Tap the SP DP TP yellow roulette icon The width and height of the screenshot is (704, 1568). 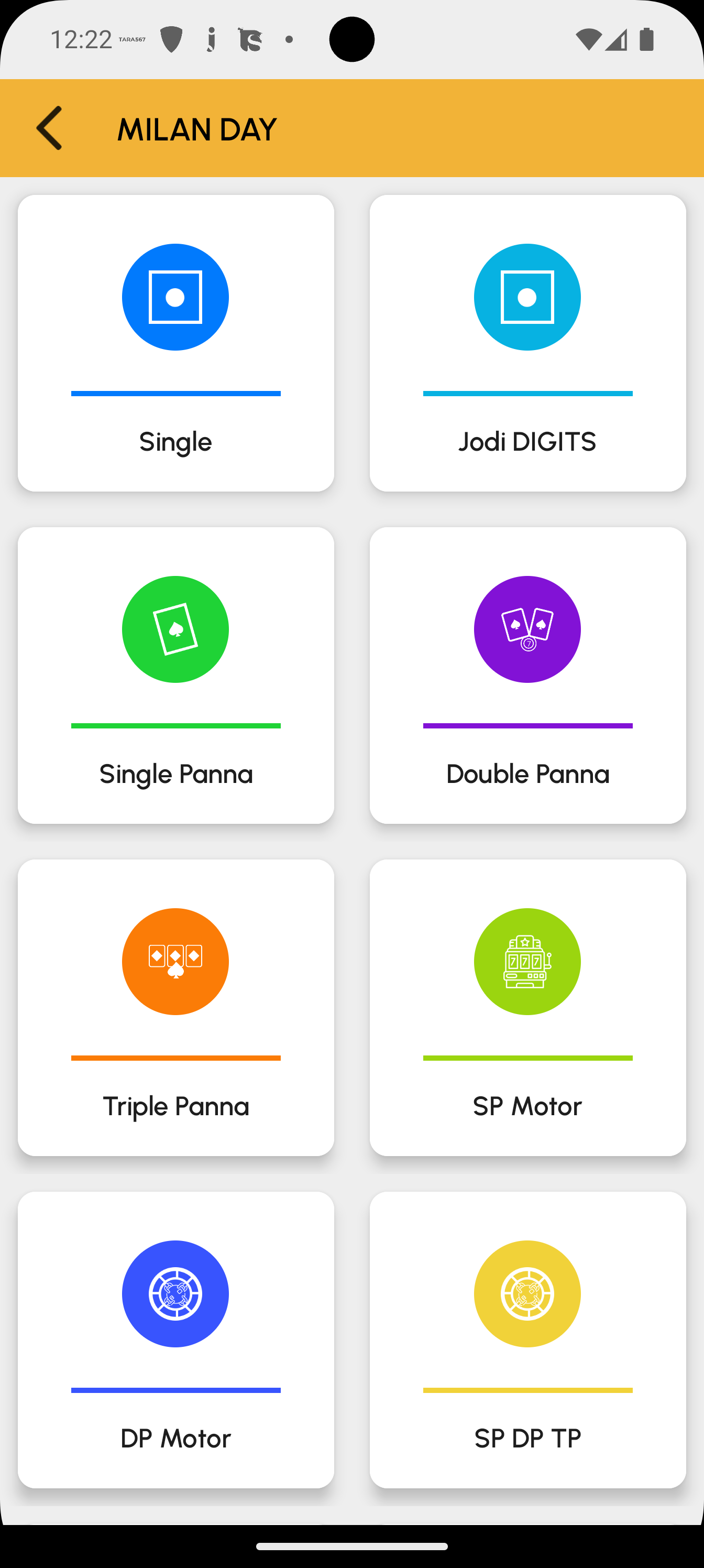click(x=527, y=1293)
